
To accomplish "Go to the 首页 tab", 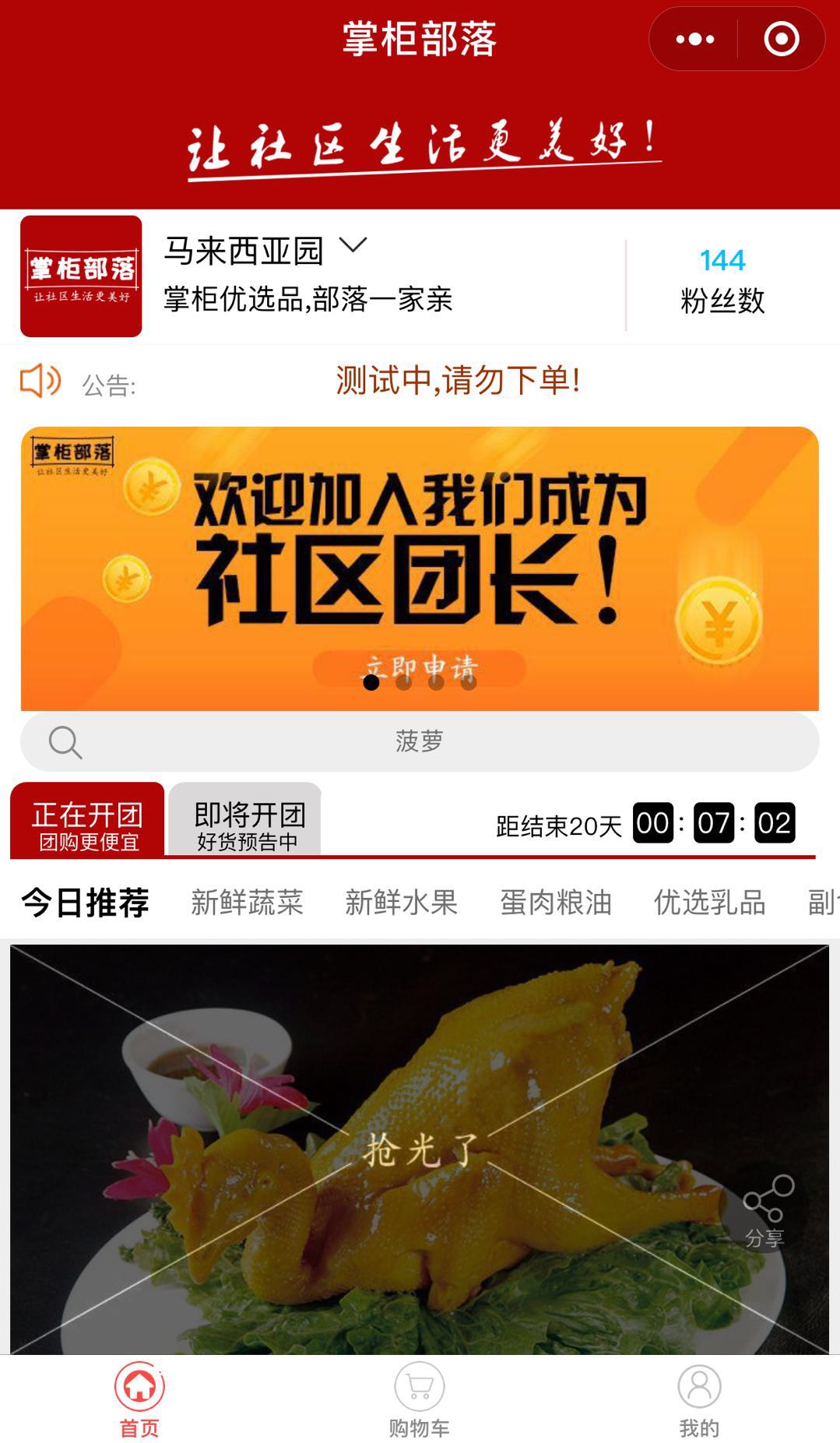I will (139, 1400).
